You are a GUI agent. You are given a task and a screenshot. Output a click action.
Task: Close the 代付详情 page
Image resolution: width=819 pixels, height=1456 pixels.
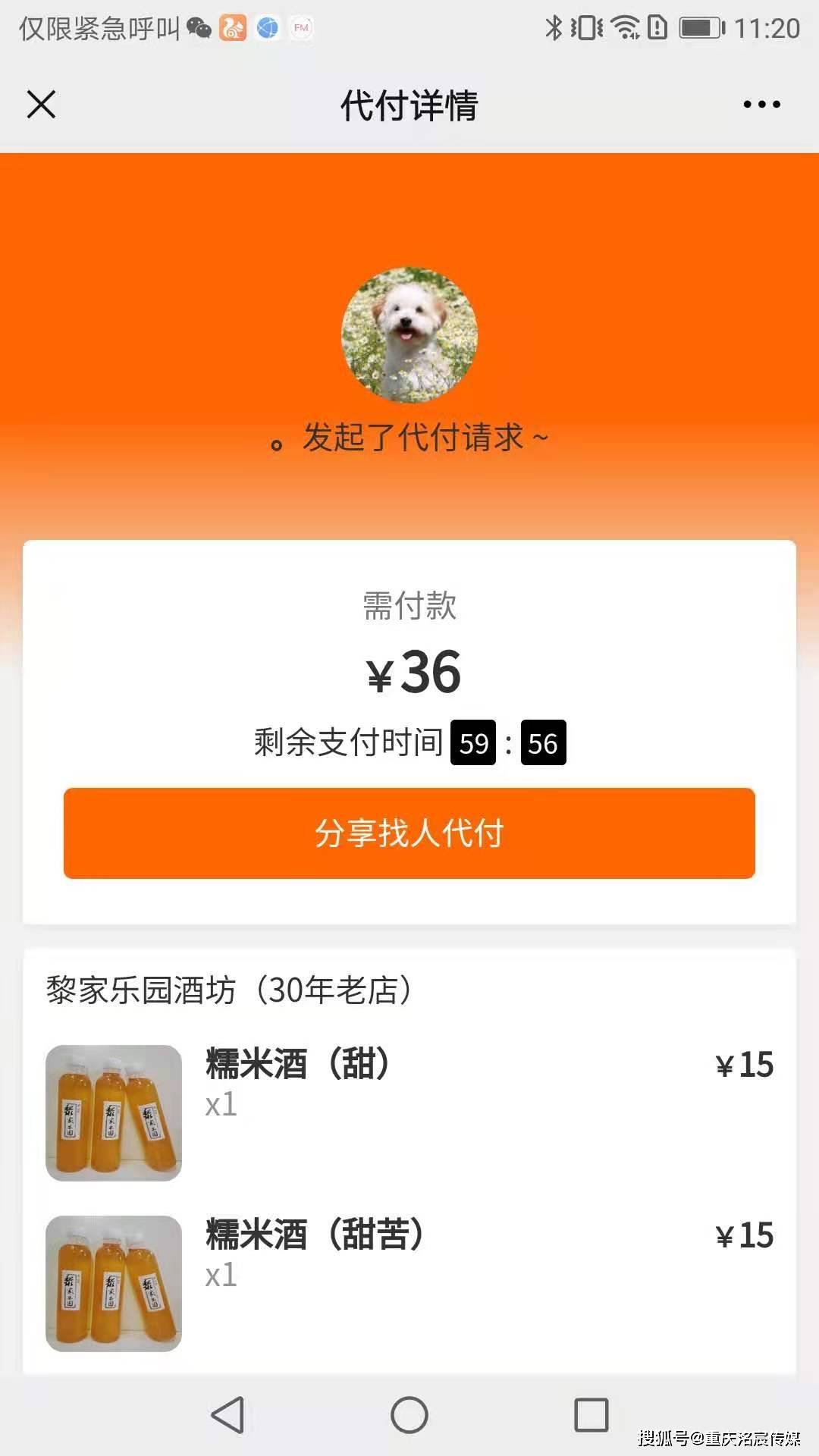pyautogui.click(x=41, y=105)
